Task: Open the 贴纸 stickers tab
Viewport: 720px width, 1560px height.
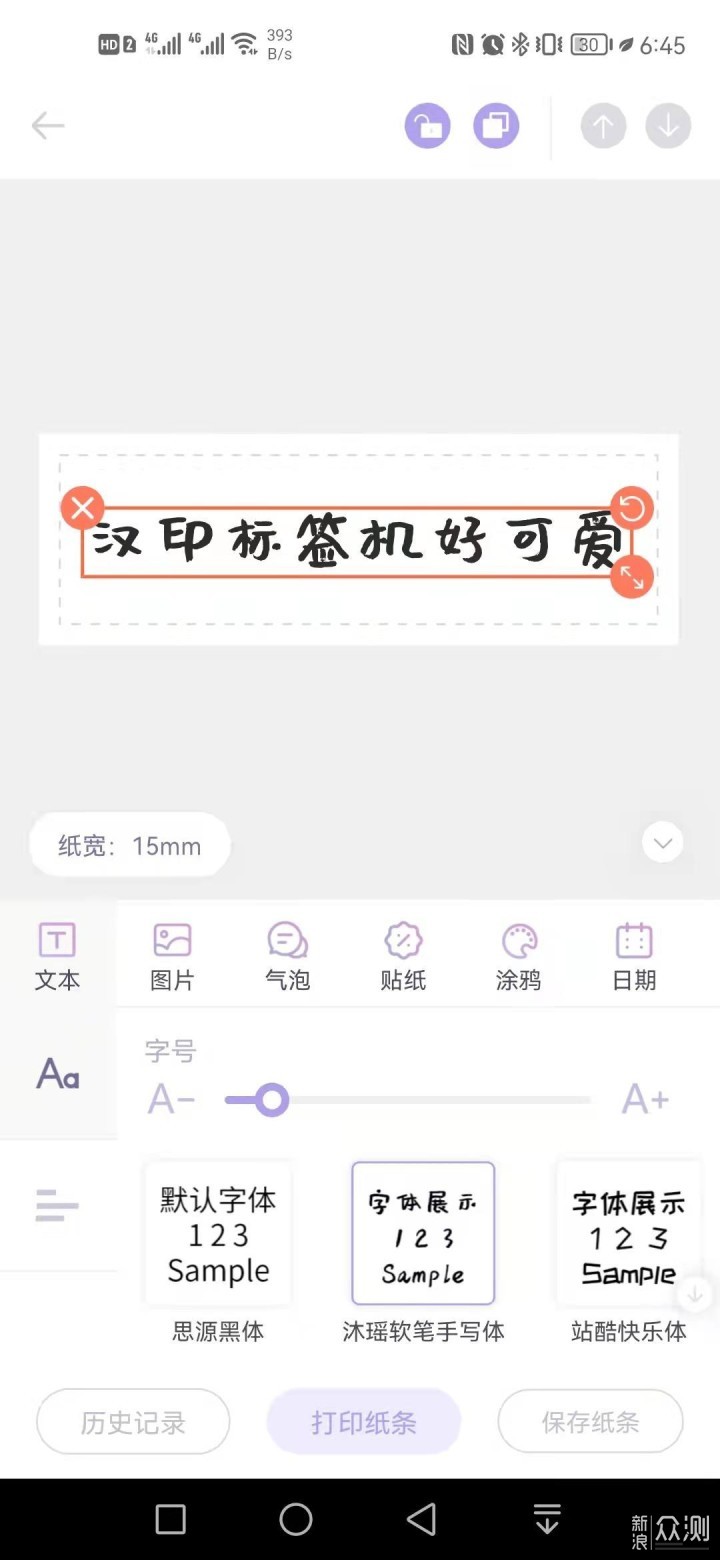Action: (403, 957)
